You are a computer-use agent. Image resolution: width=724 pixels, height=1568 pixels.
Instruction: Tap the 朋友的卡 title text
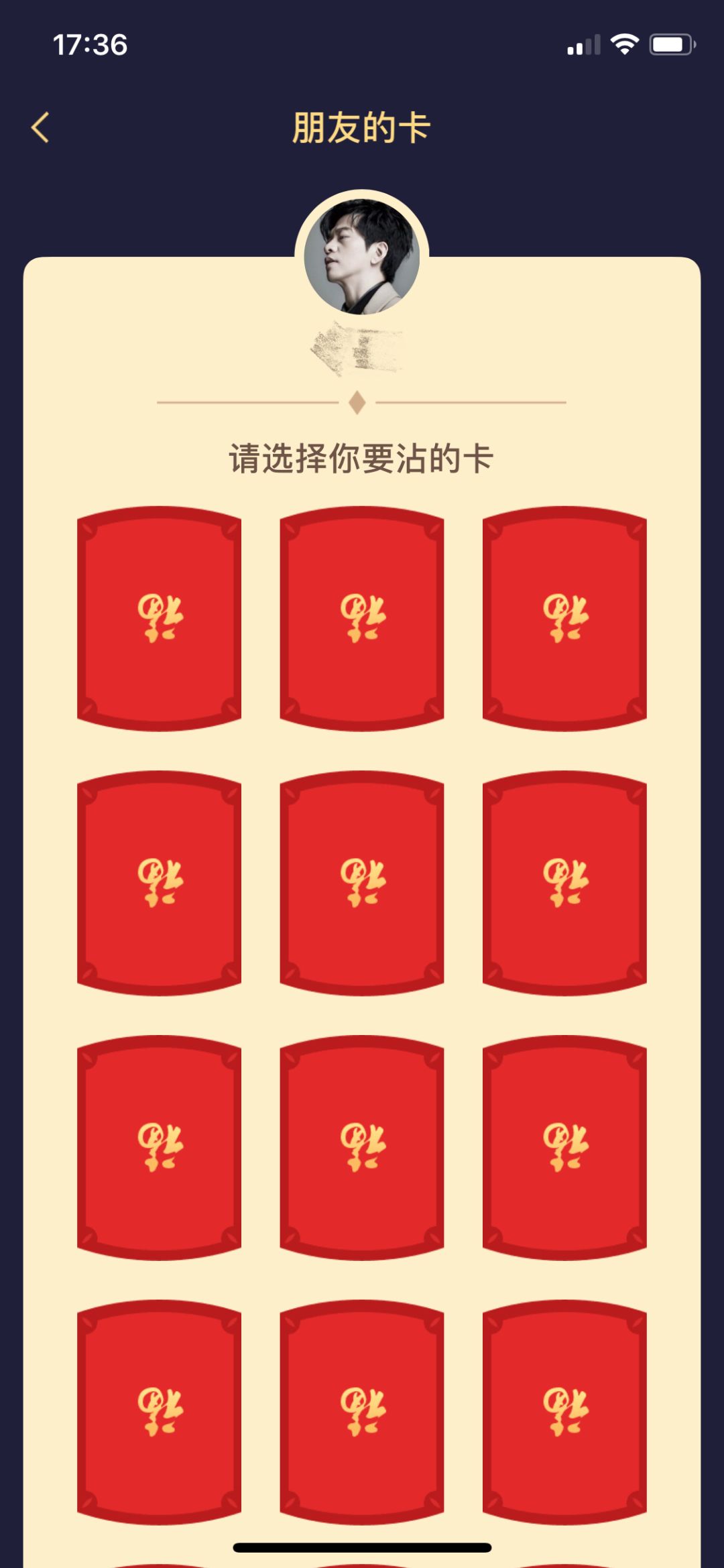[x=361, y=127]
